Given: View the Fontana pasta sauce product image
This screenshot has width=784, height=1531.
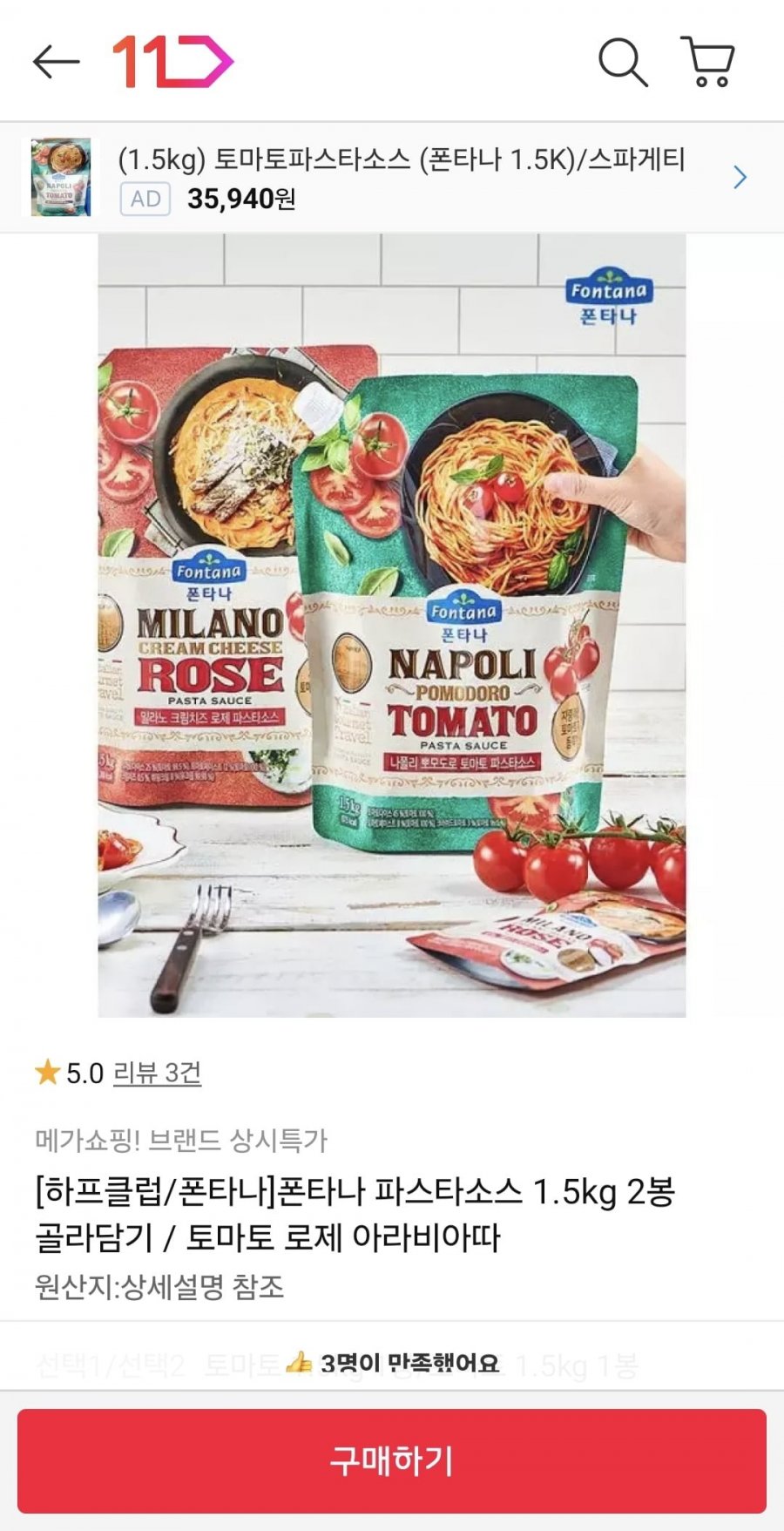Looking at the screenshot, I should pos(392,625).
